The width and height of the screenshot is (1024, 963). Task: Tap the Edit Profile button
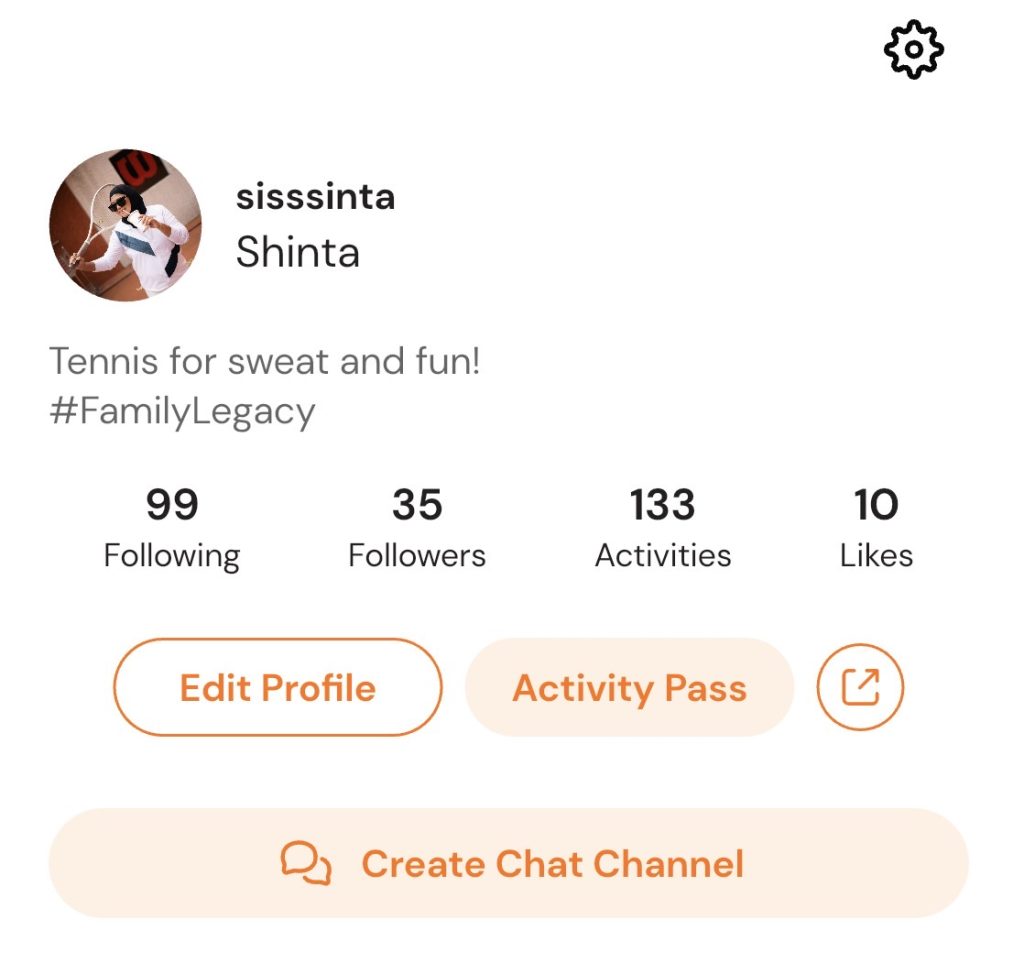pos(277,688)
